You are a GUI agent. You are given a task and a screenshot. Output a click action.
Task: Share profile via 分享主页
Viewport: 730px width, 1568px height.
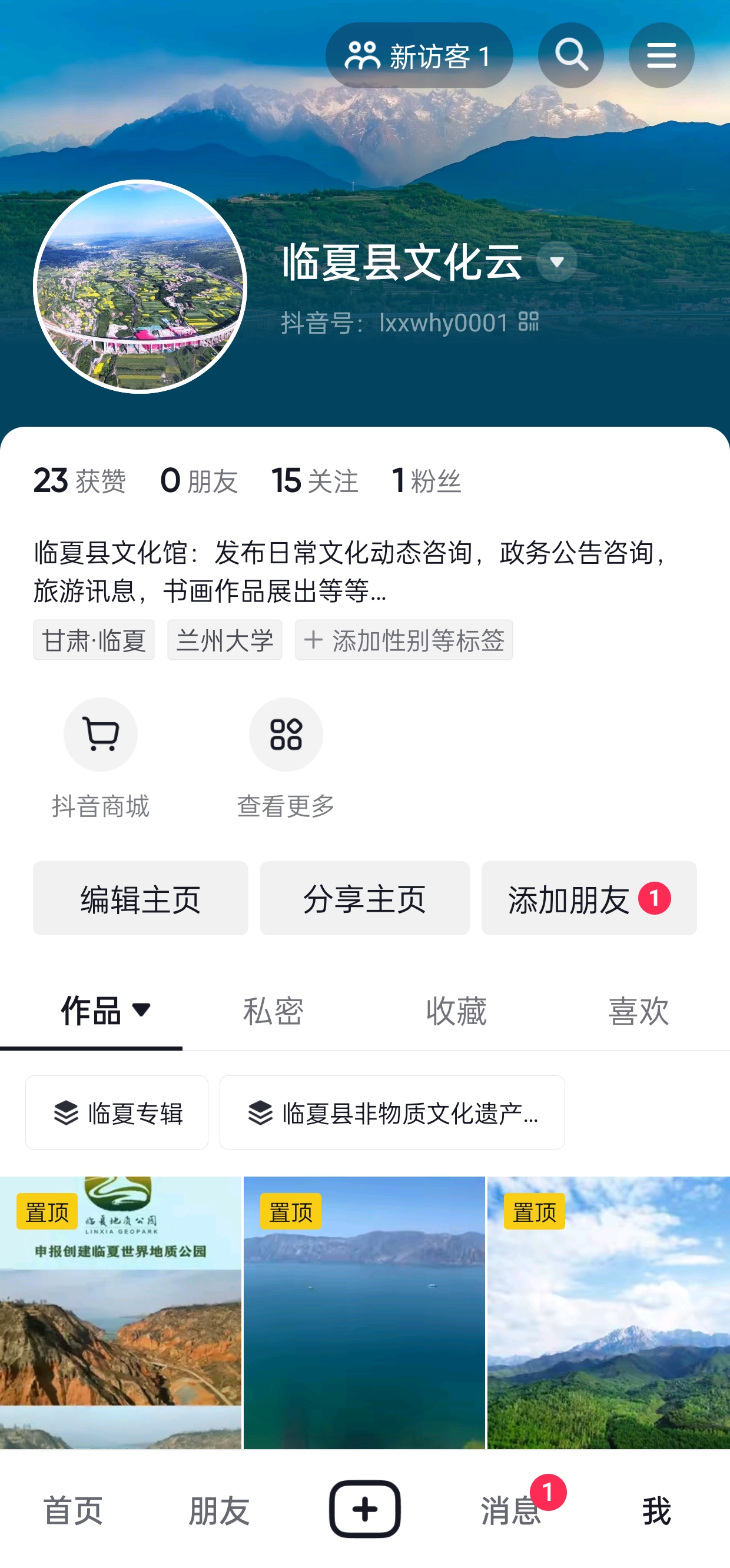tap(364, 898)
